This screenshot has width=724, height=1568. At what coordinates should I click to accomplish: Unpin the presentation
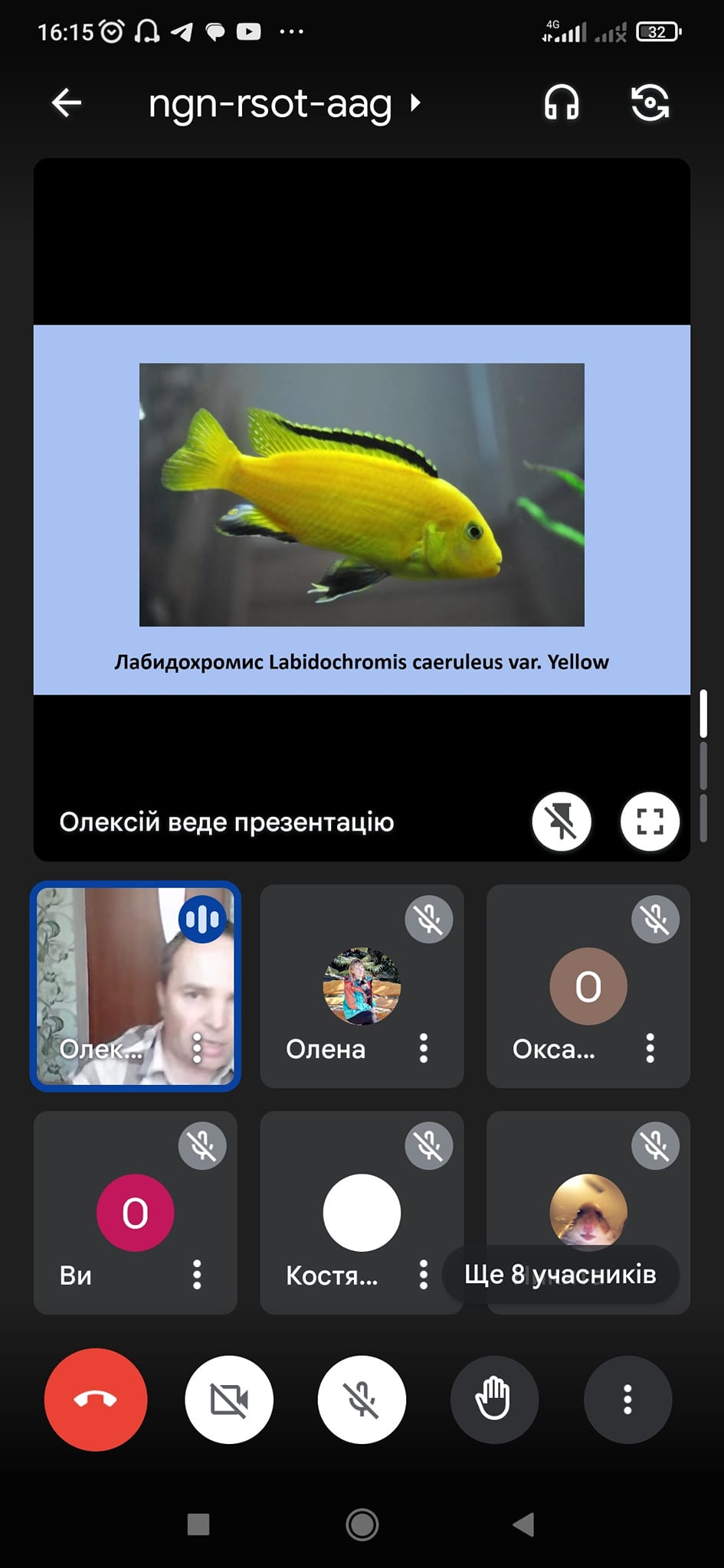point(562,822)
